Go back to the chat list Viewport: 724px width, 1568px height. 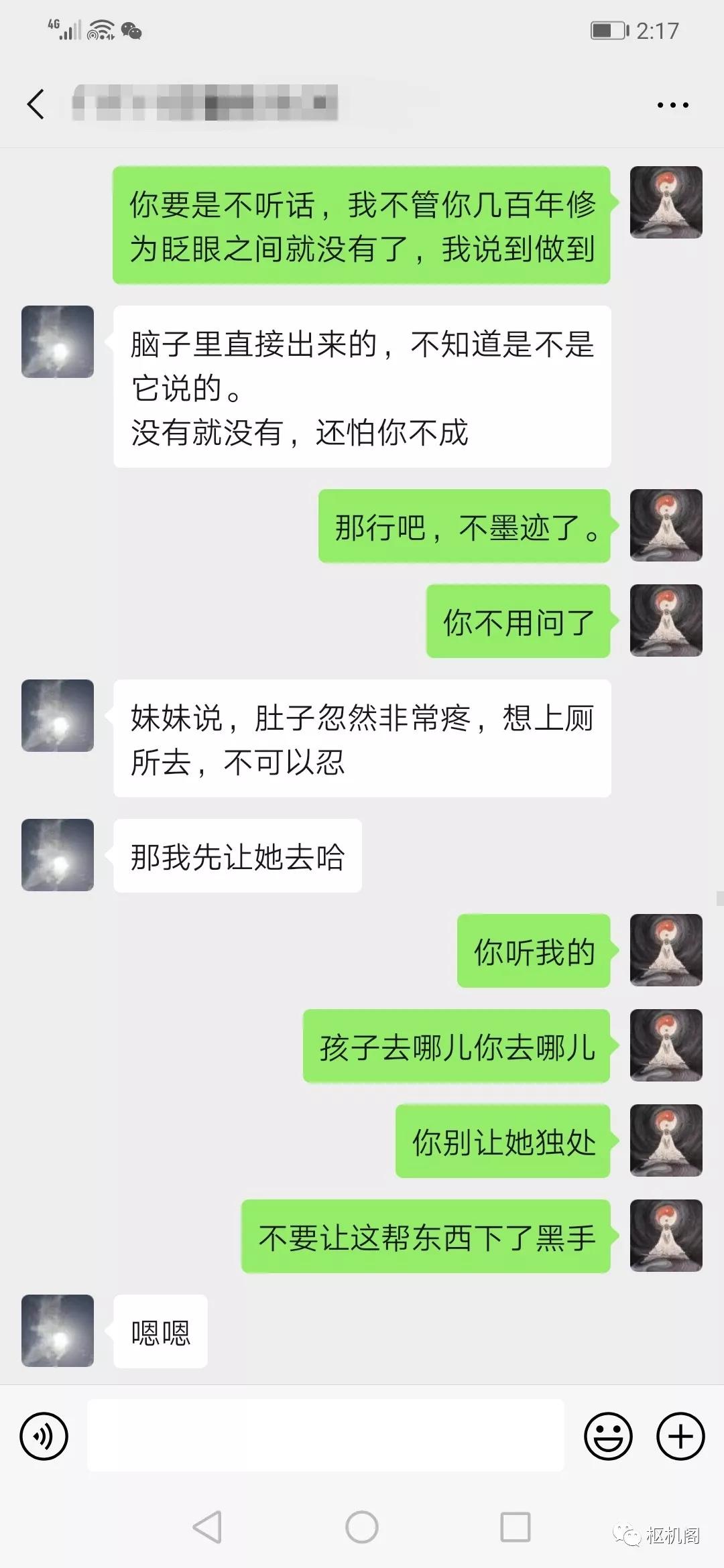point(36,105)
